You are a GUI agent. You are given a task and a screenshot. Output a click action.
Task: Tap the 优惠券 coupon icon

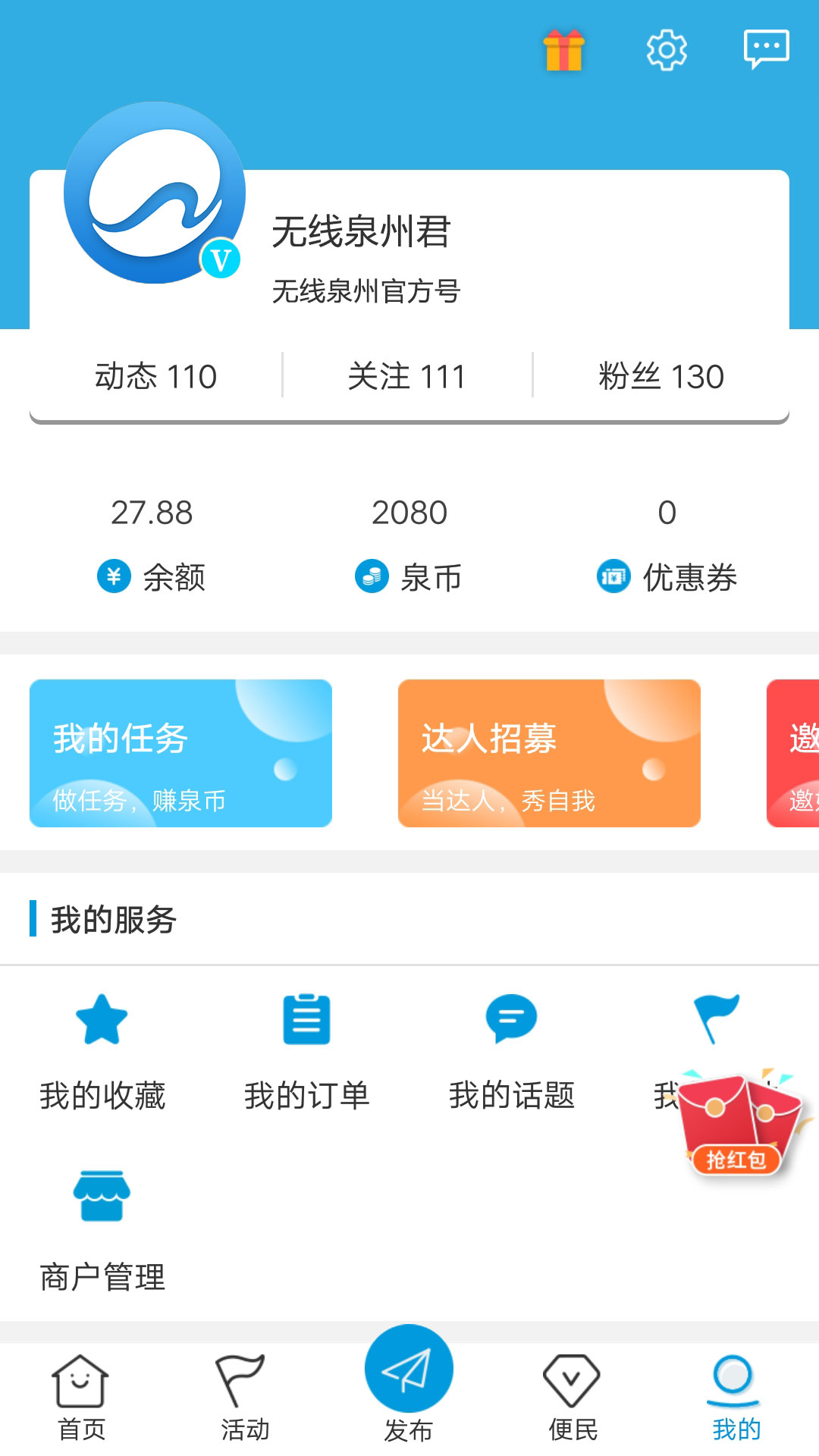click(x=613, y=576)
